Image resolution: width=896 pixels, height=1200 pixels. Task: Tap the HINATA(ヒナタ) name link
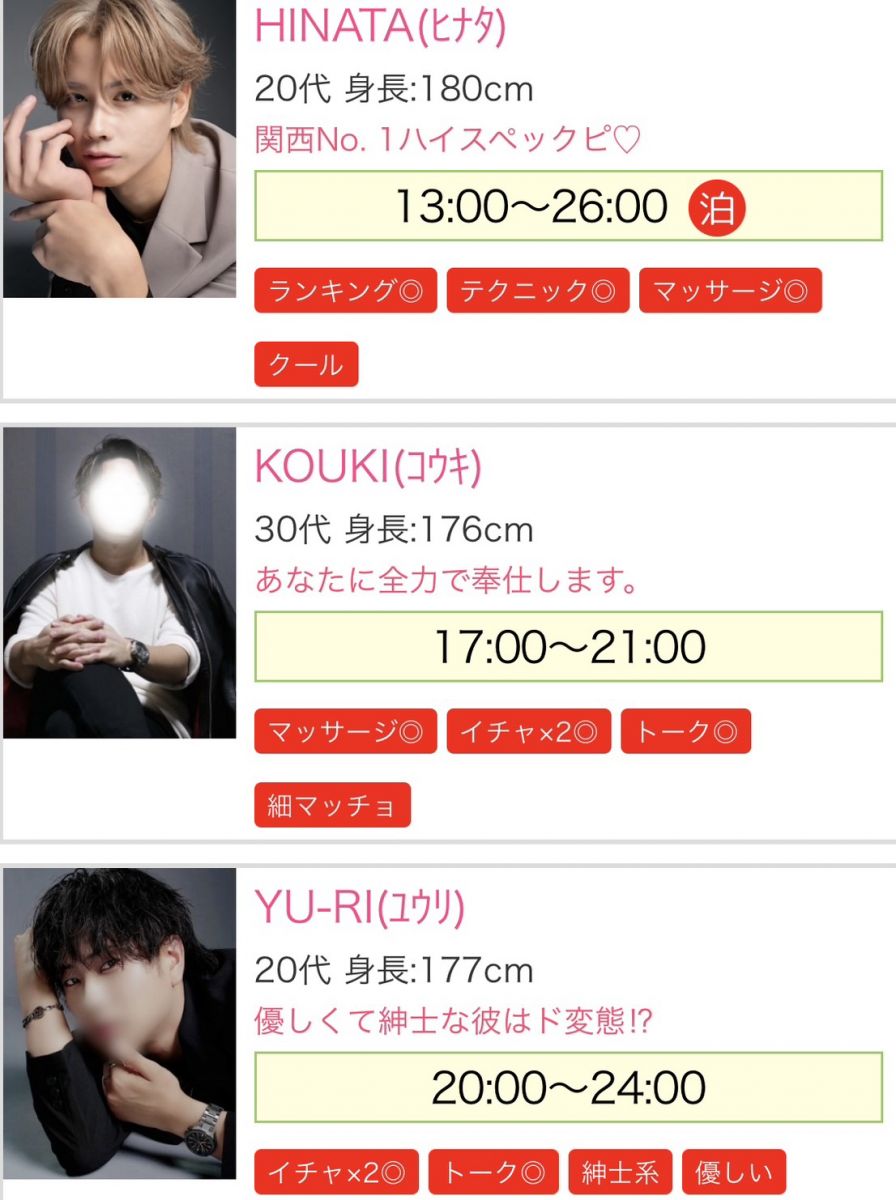pos(380,26)
